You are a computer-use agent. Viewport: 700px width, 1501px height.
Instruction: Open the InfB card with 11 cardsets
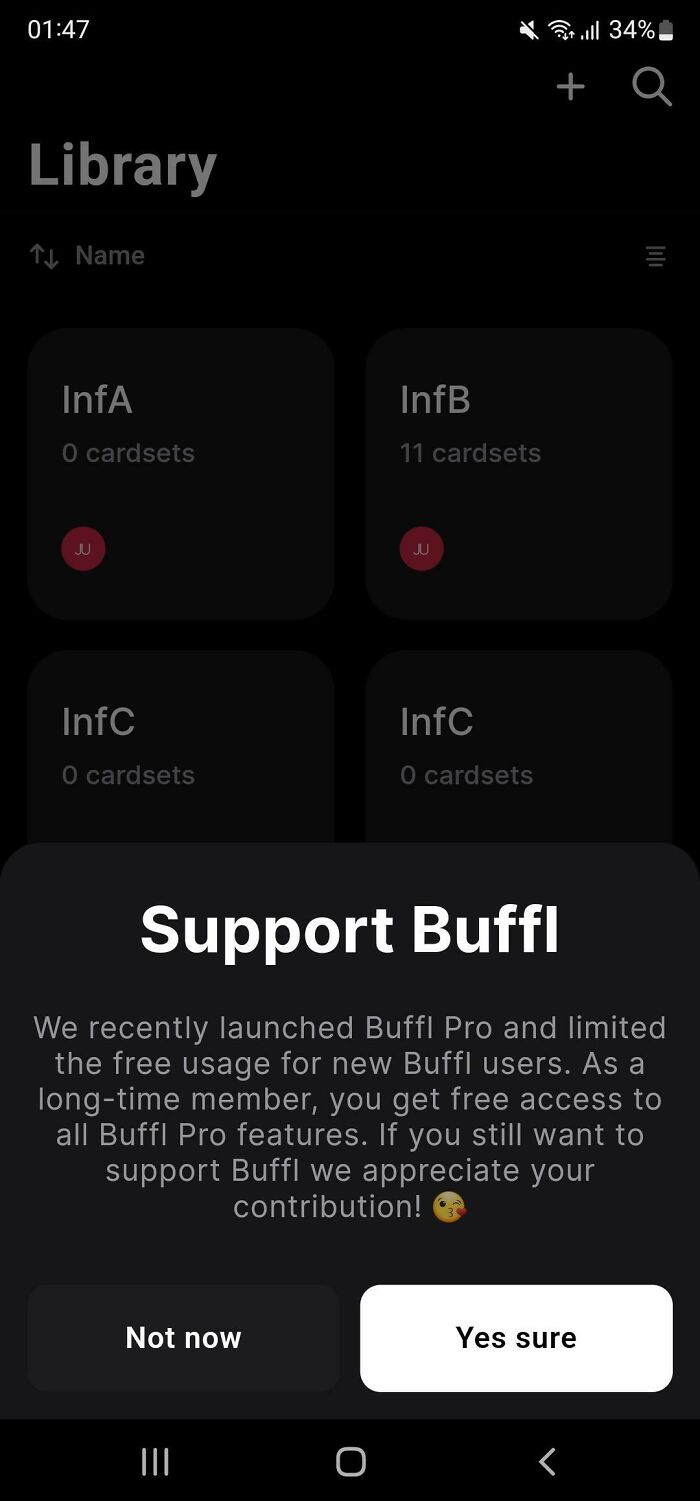pos(518,473)
